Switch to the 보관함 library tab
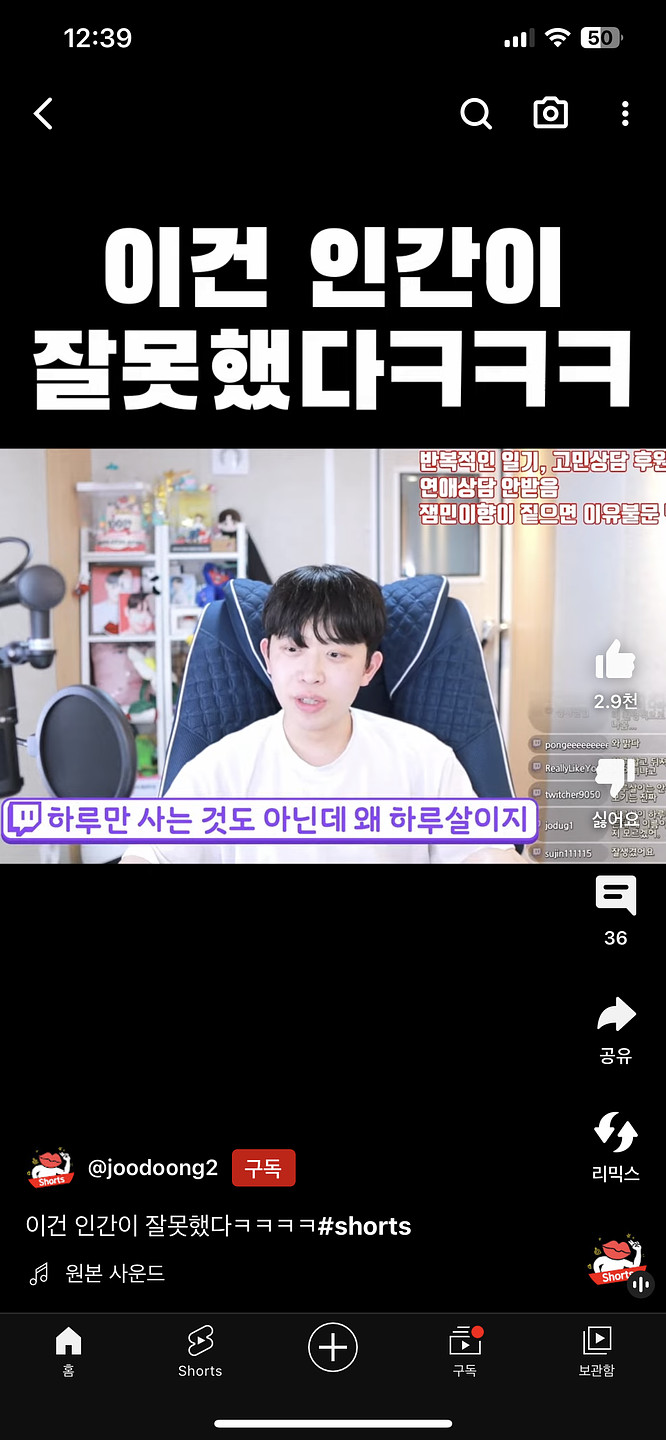This screenshot has width=666, height=1440. tap(596, 1352)
